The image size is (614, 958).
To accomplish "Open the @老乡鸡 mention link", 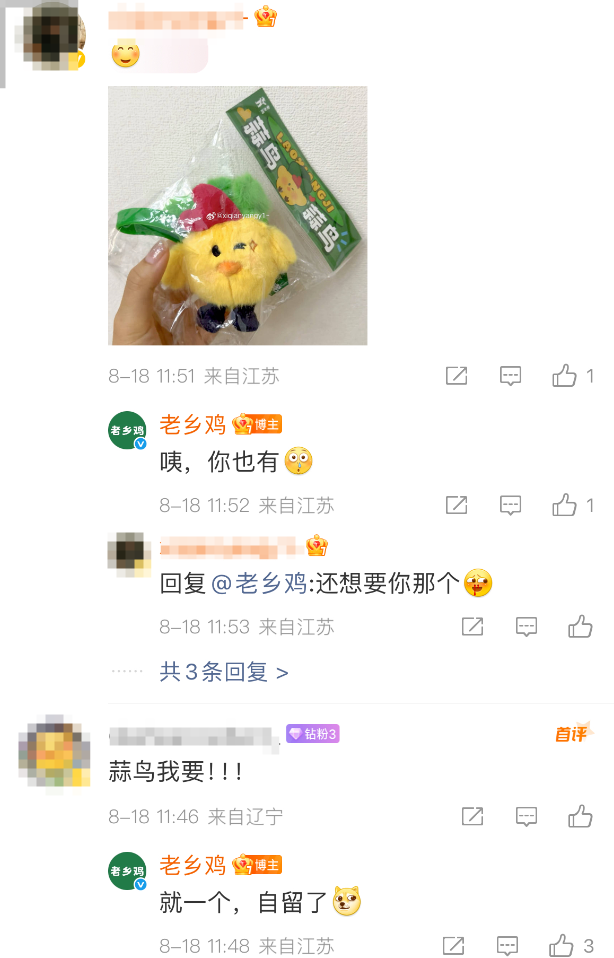I will 259,583.
